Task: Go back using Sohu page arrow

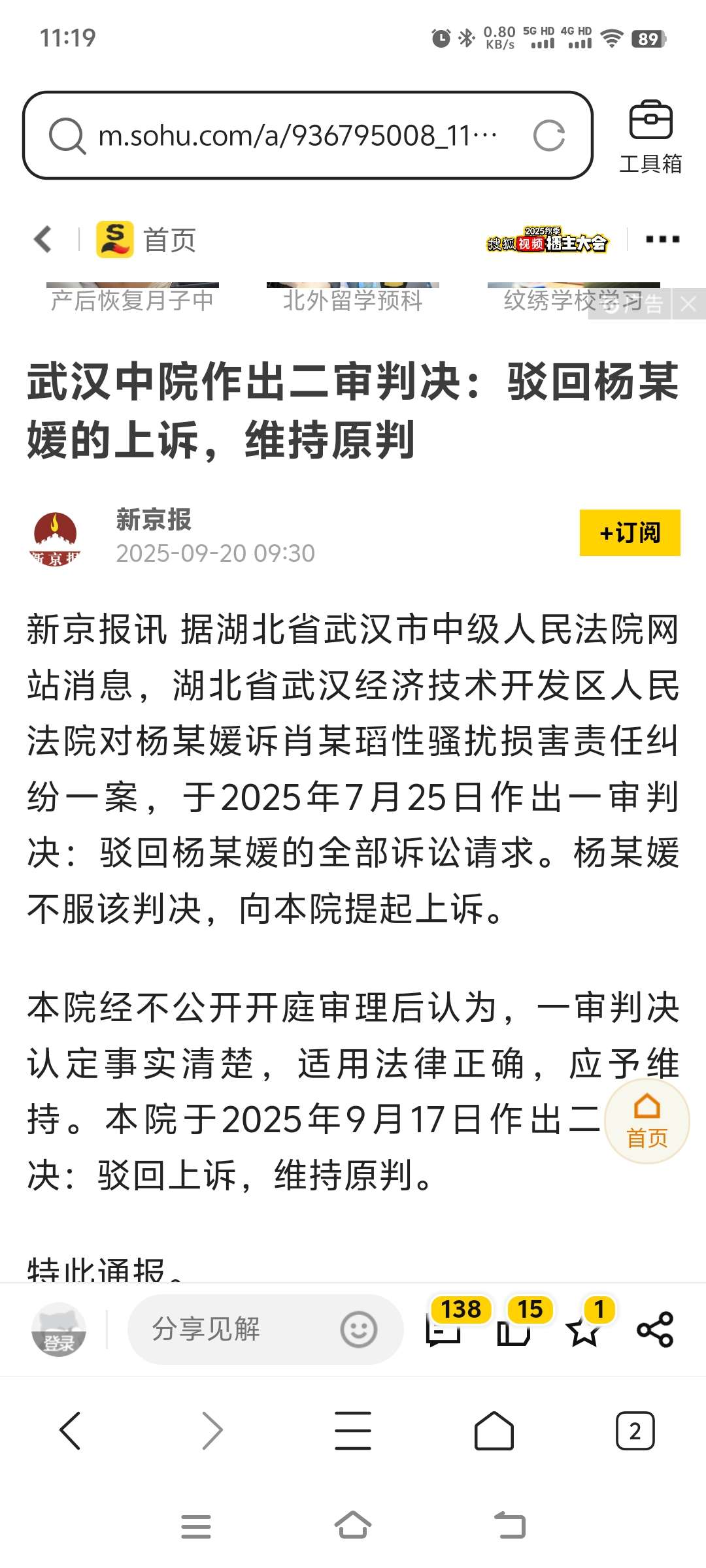Action: (43, 239)
